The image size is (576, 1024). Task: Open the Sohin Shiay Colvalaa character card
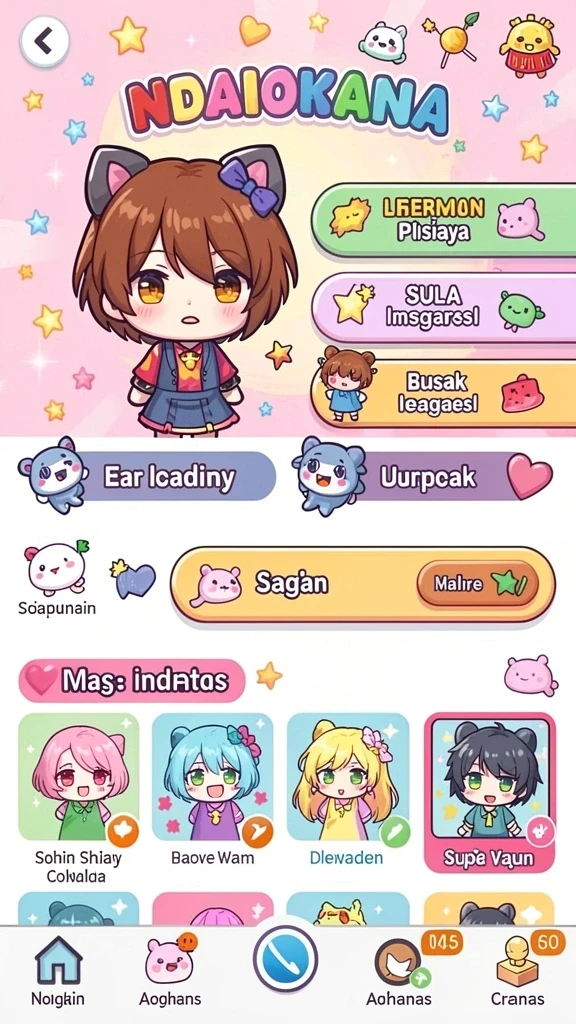(79, 798)
